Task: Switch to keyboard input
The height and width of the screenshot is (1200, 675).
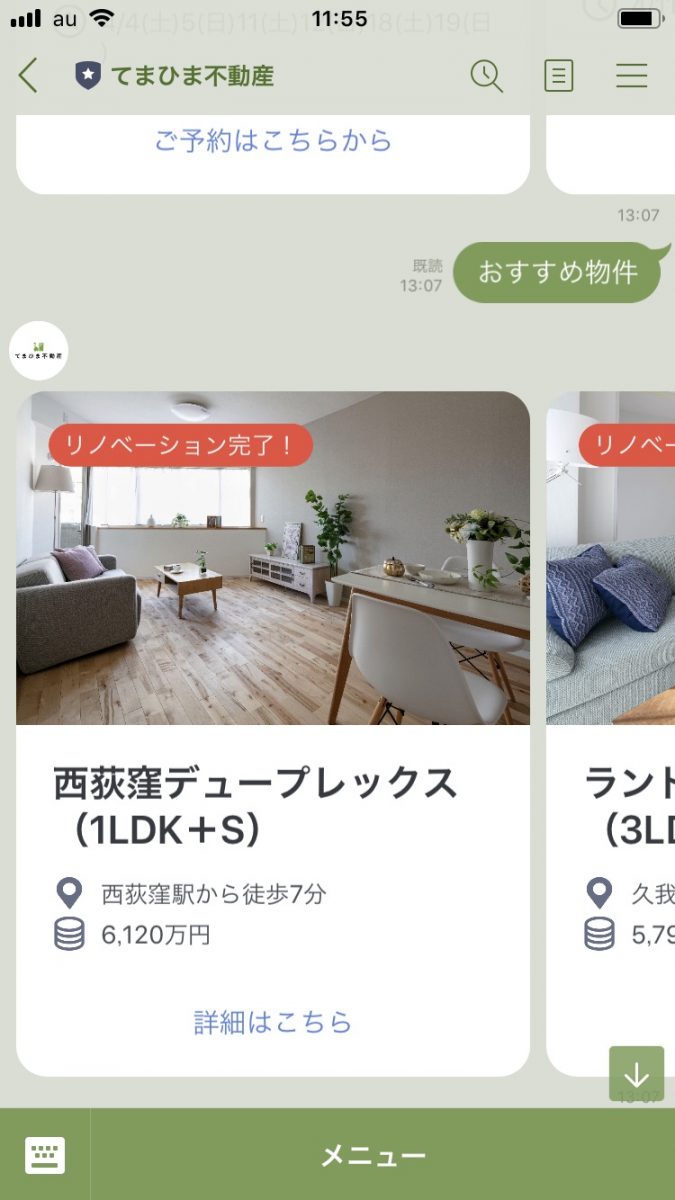Action: [x=45, y=1155]
